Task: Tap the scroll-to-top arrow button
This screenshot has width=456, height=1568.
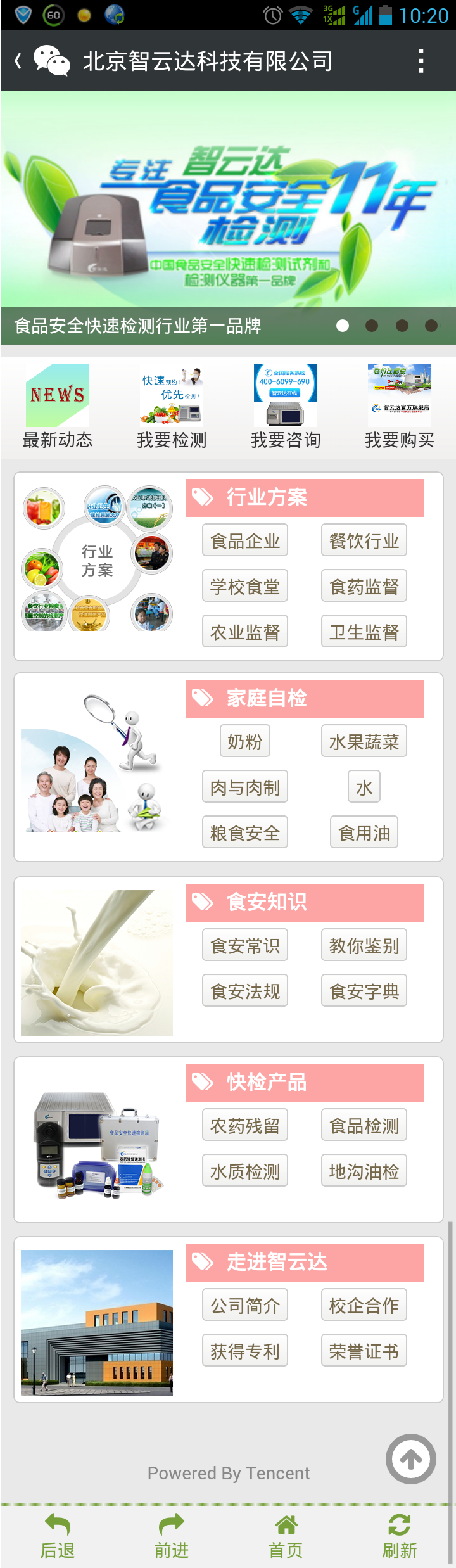Action: tap(411, 1458)
